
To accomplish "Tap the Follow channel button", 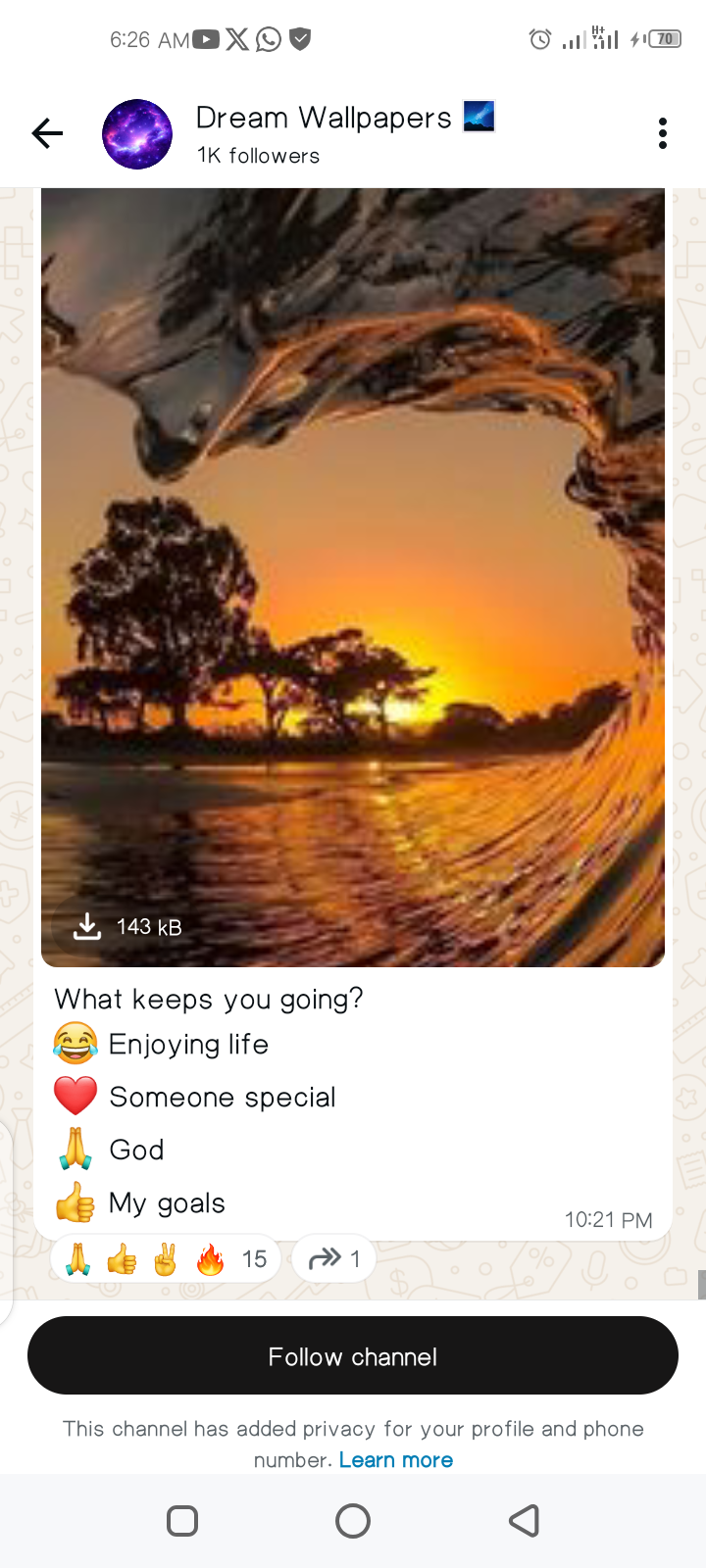I will pyautogui.click(x=353, y=1356).
